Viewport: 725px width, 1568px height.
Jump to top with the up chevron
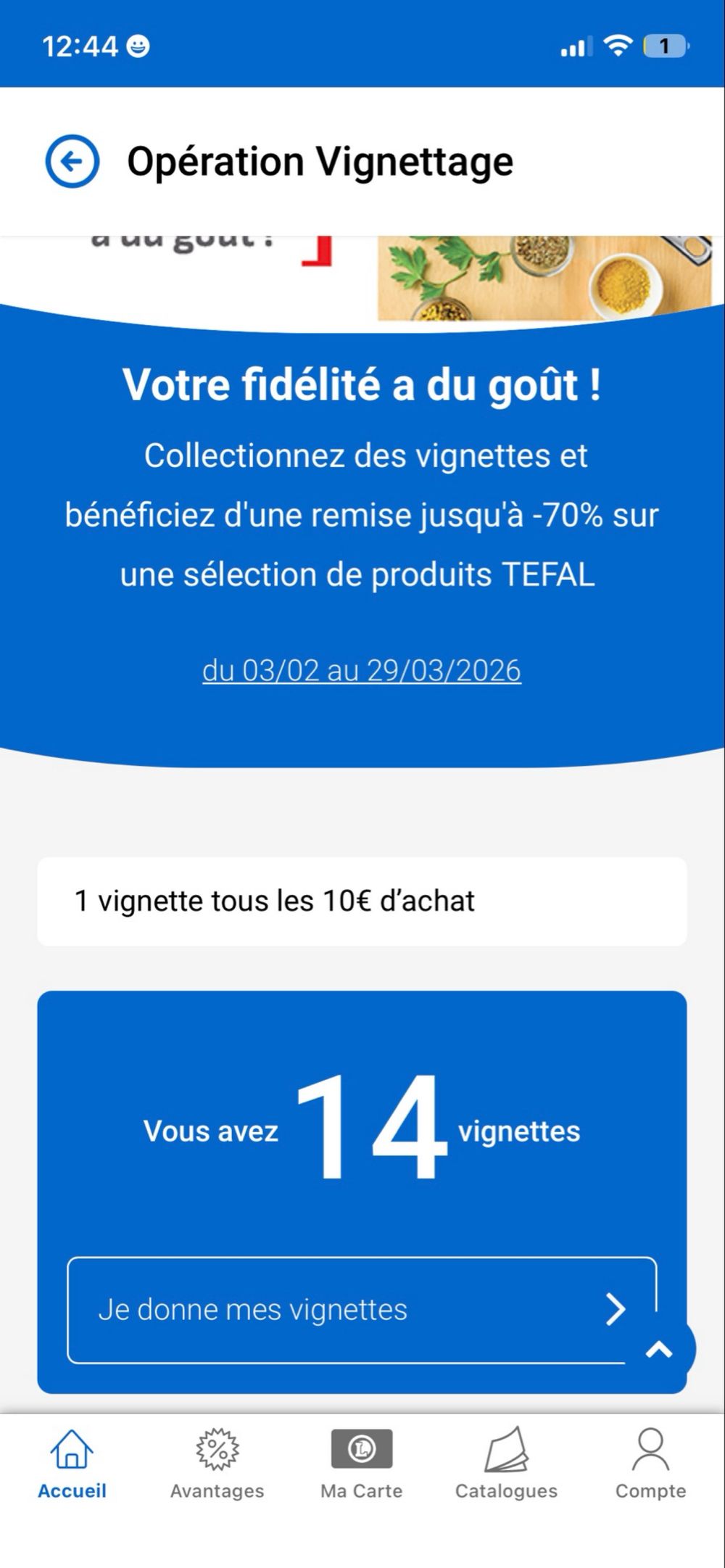pos(660,1349)
